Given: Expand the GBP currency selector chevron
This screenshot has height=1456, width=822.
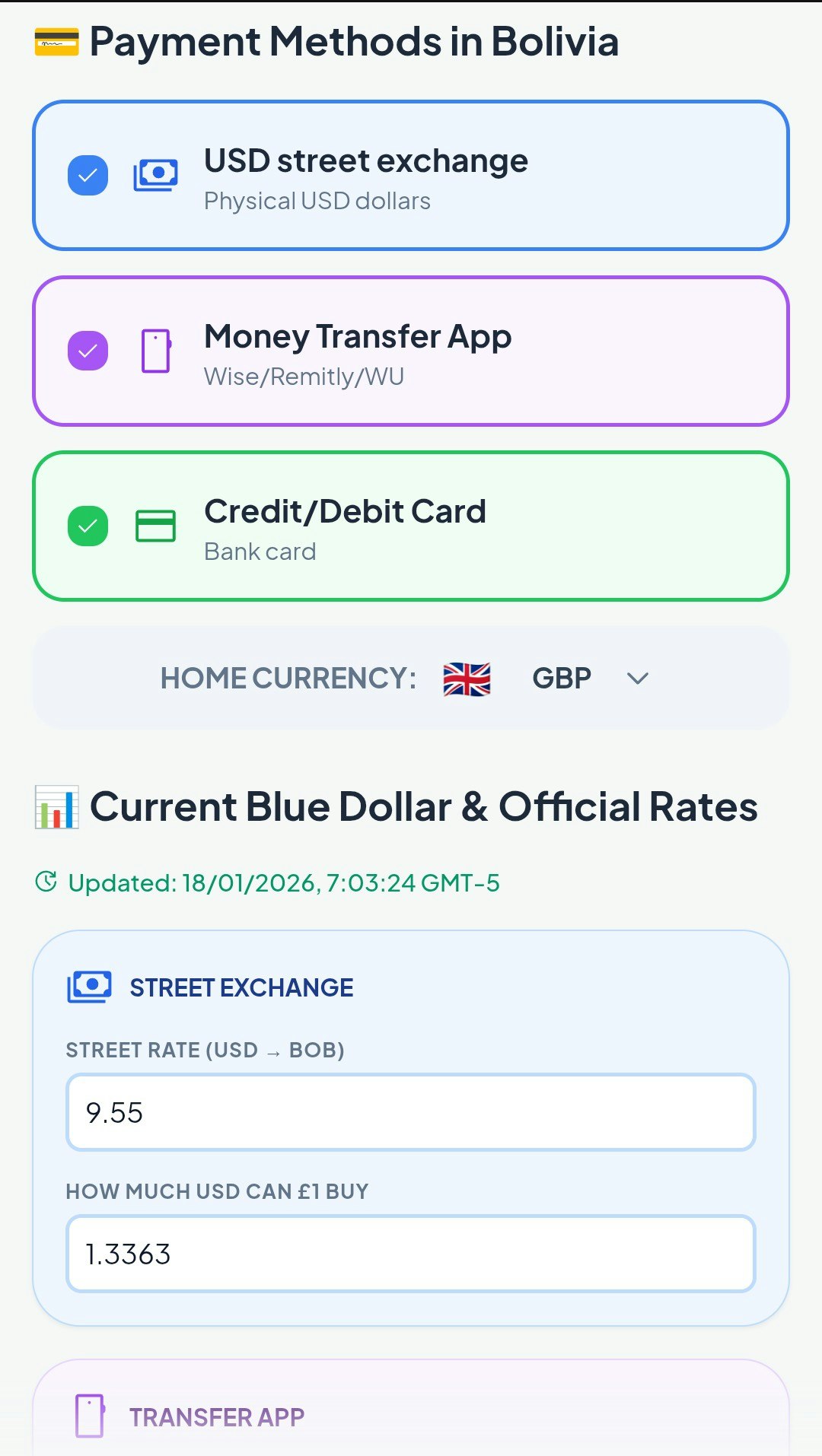Looking at the screenshot, I should [638, 677].
